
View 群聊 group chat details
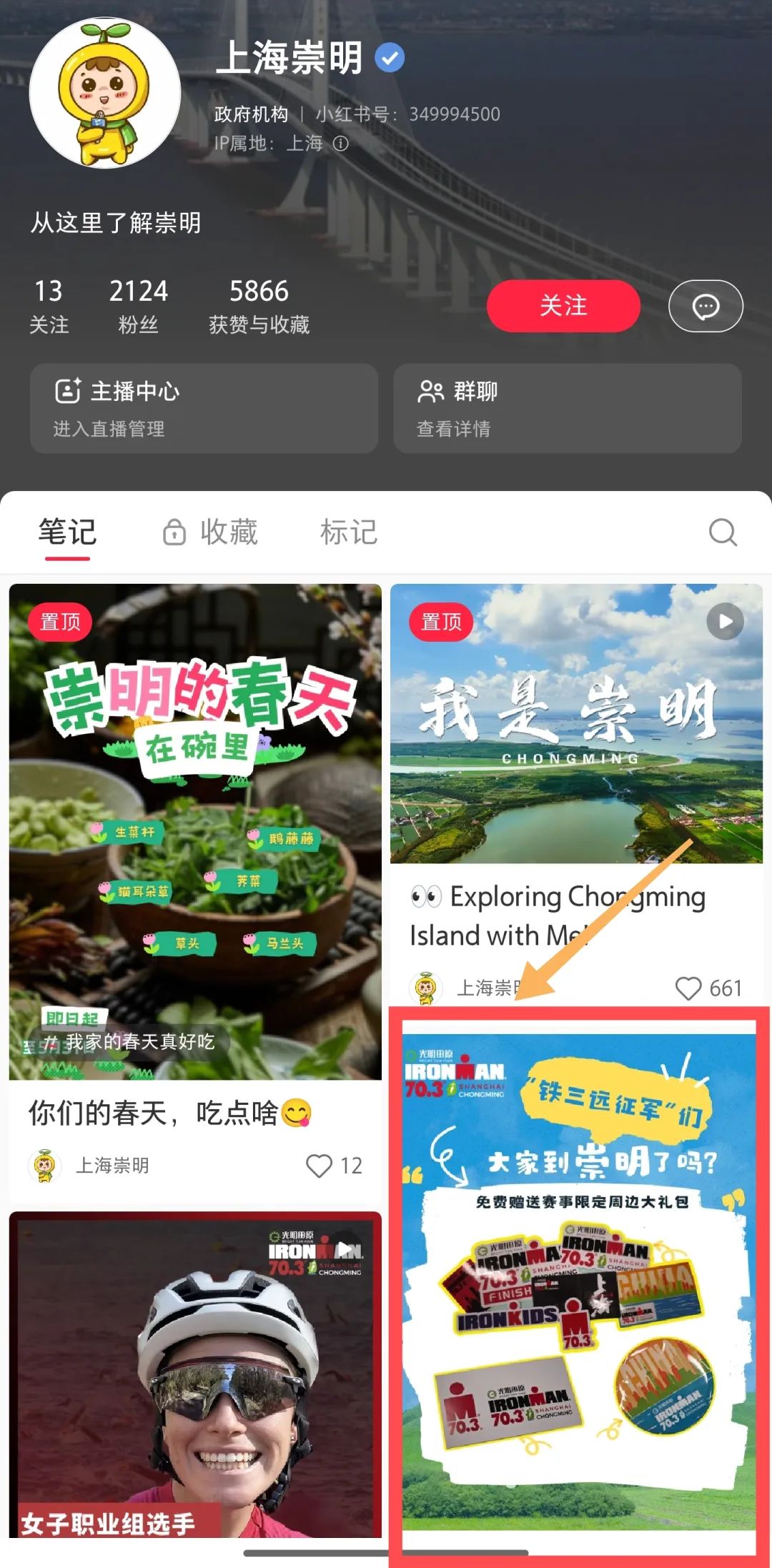pyautogui.click(x=567, y=408)
